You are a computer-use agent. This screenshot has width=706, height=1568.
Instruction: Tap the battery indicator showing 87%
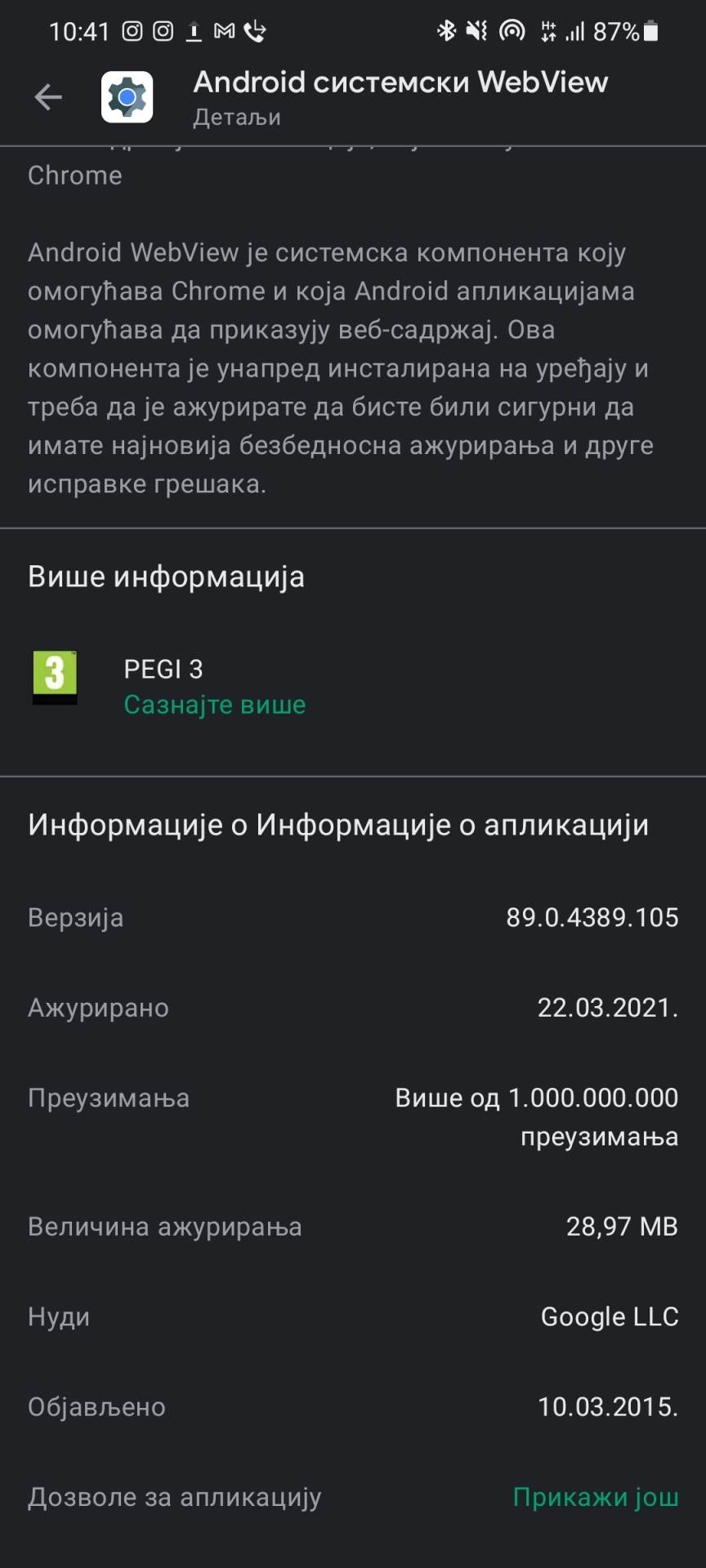pyautogui.click(x=629, y=29)
